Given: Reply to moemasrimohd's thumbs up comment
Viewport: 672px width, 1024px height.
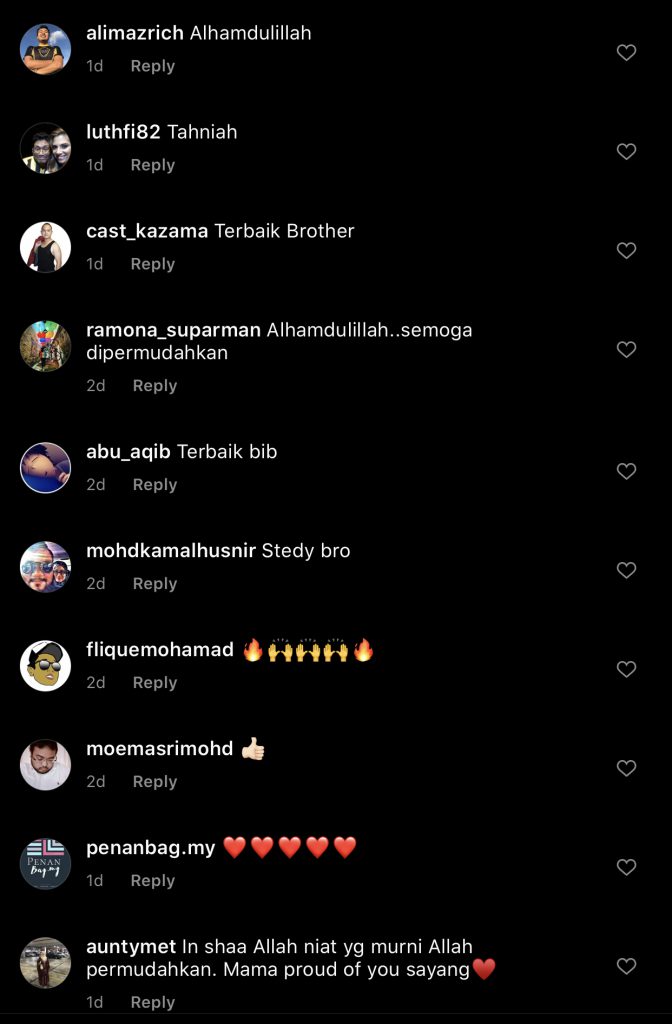Looking at the screenshot, I should click(x=154, y=782).
